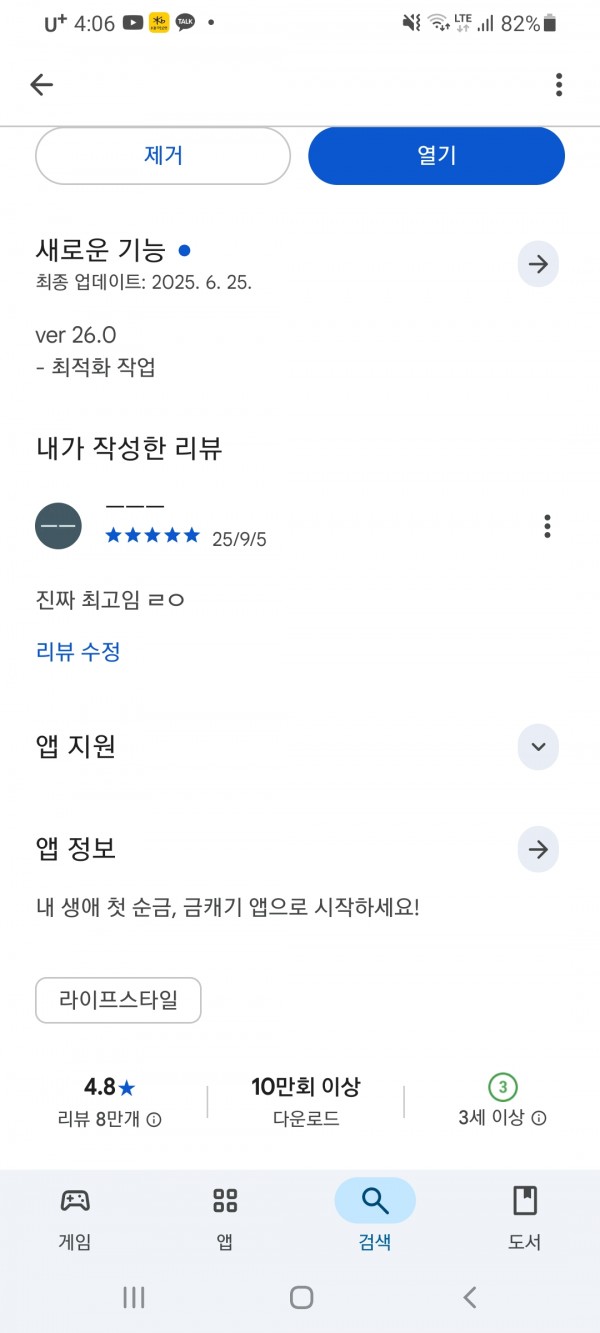This screenshot has height=1333, width=600.
Task: Open the app with 열기 button
Action: (x=436, y=156)
